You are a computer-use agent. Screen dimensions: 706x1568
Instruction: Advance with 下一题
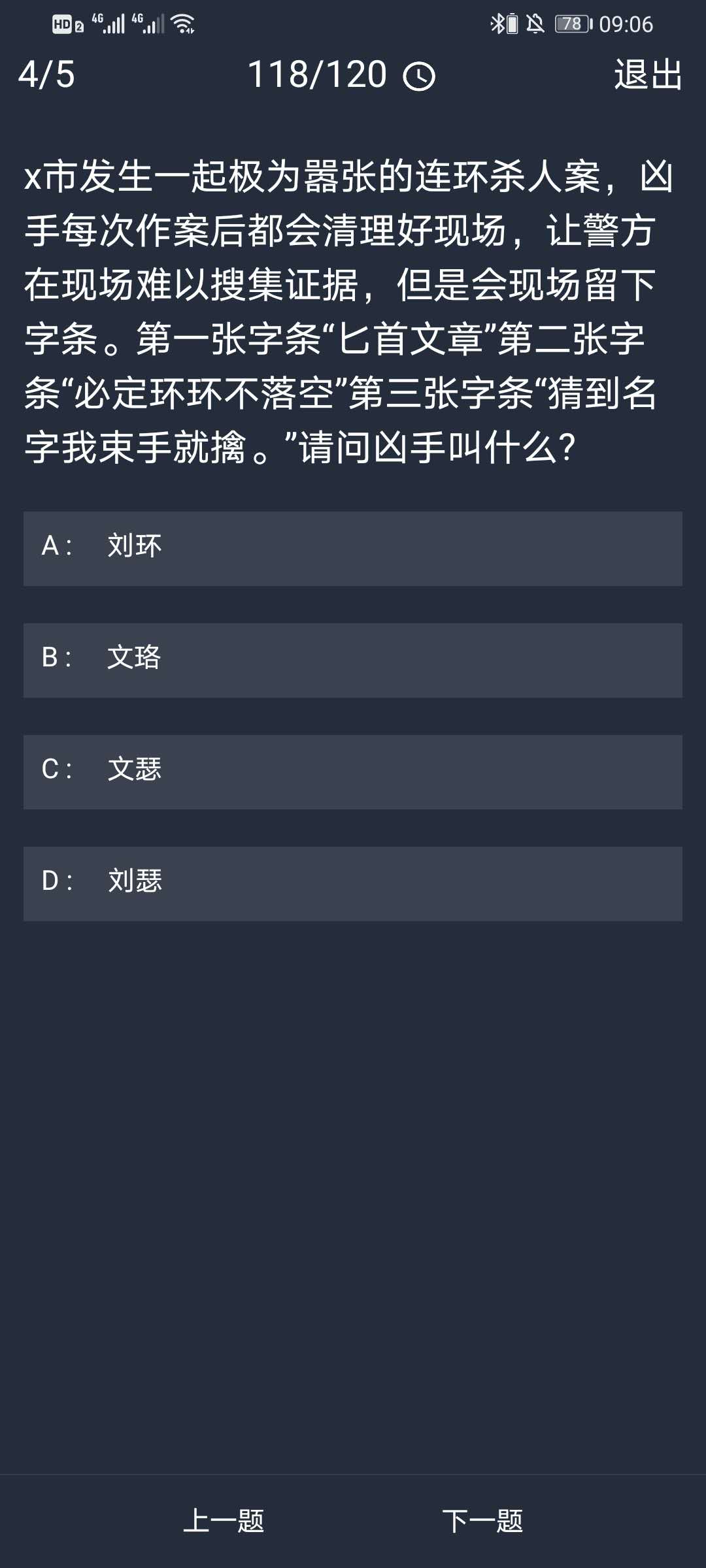click(x=482, y=1521)
